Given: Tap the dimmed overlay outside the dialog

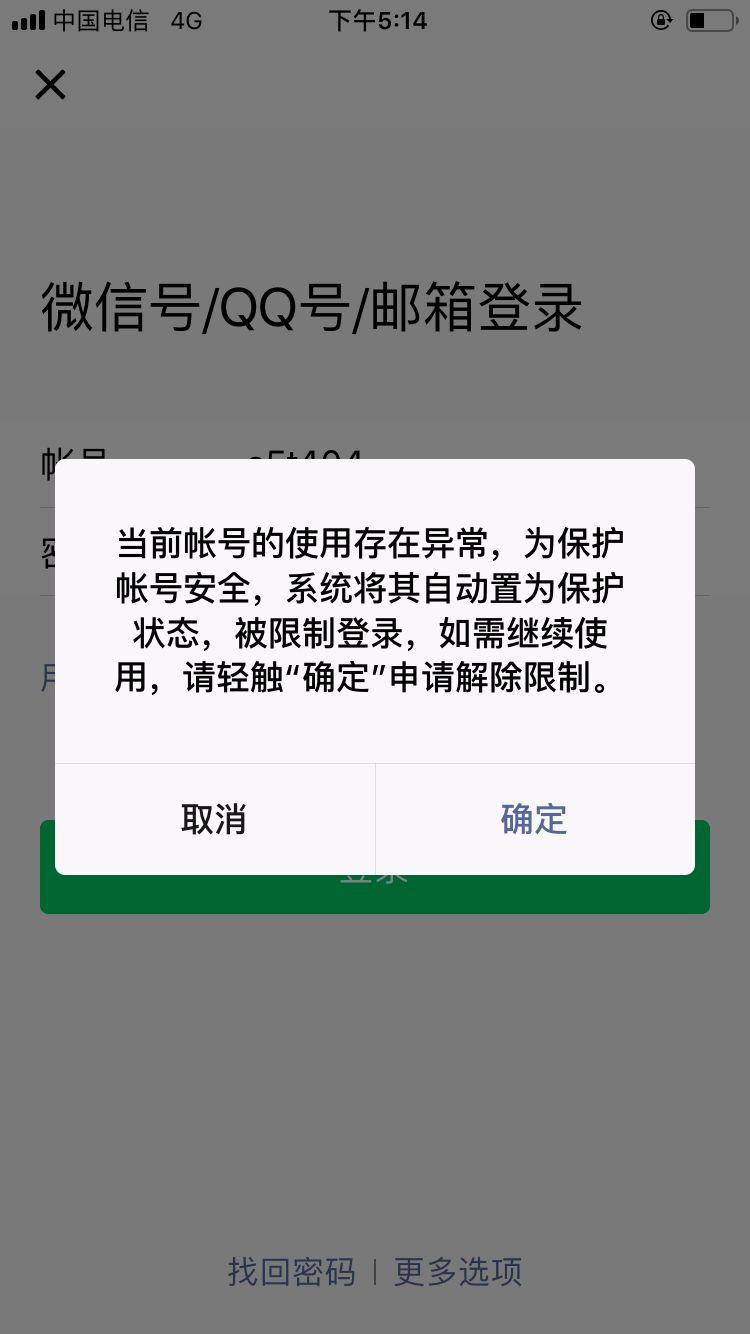Looking at the screenshot, I should point(375,1100).
